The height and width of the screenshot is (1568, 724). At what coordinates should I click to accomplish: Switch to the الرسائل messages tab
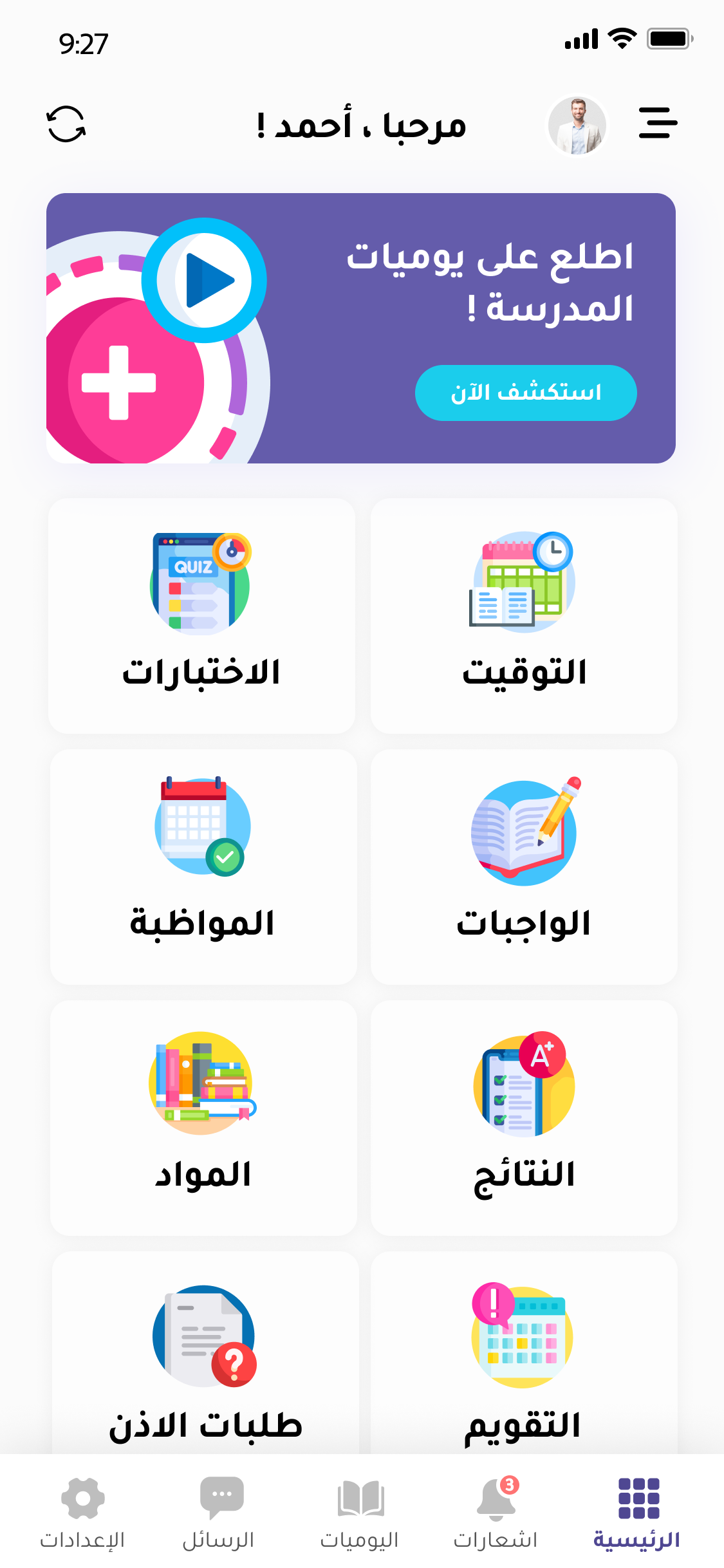(x=219, y=1513)
